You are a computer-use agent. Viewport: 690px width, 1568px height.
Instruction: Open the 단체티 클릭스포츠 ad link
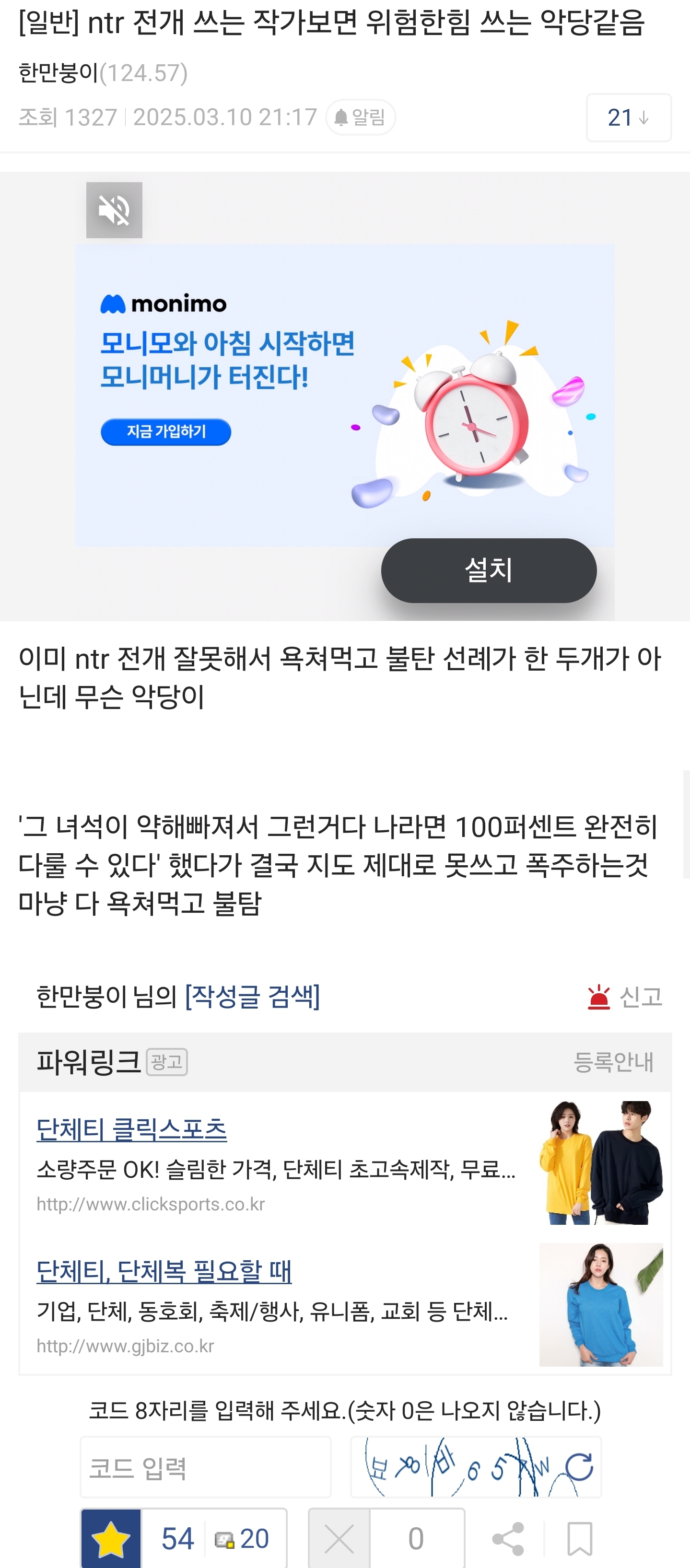(x=131, y=1130)
